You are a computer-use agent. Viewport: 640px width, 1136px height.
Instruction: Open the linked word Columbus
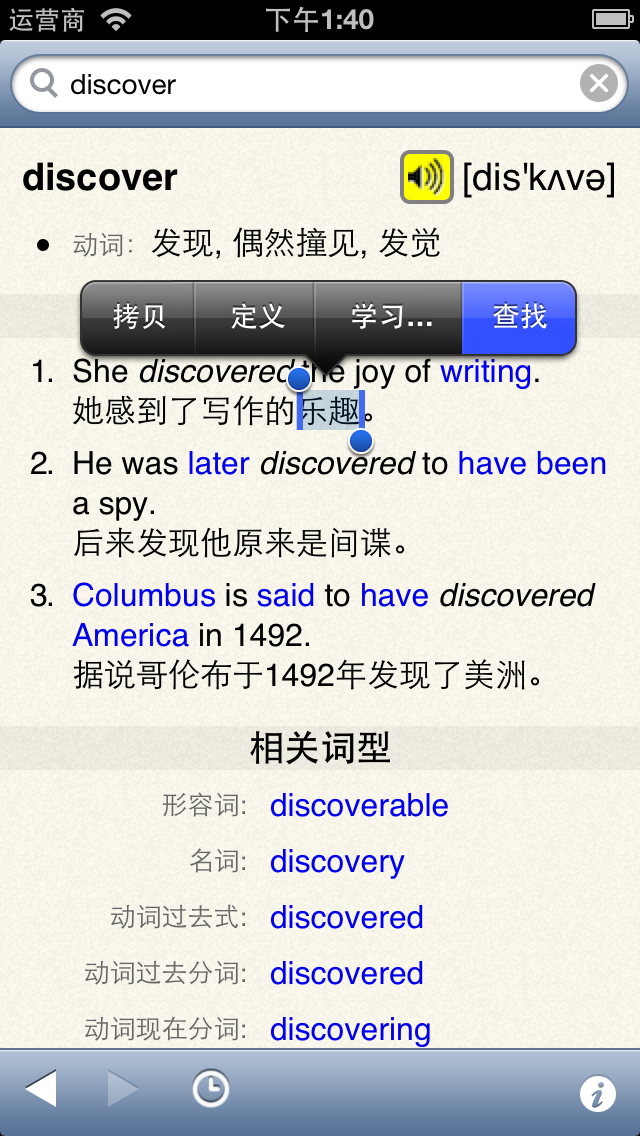click(144, 596)
